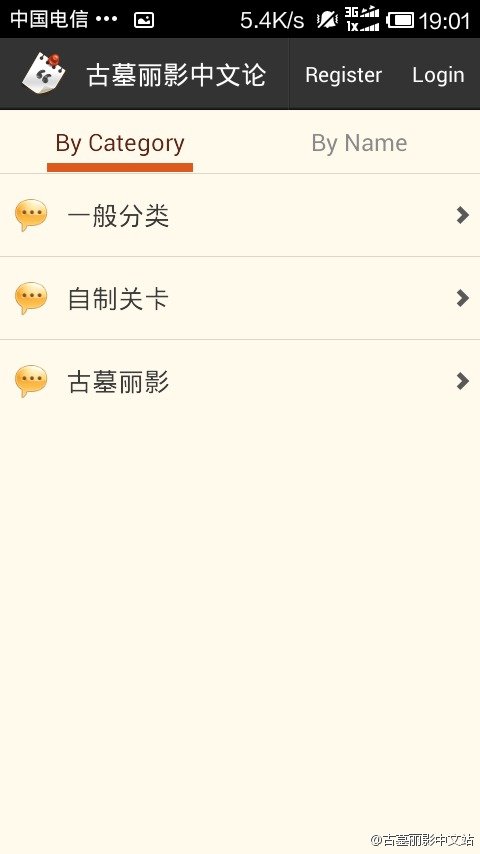Viewport: 480px width, 854px height.
Task: Select the By Category tab
Action: [120, 143]
